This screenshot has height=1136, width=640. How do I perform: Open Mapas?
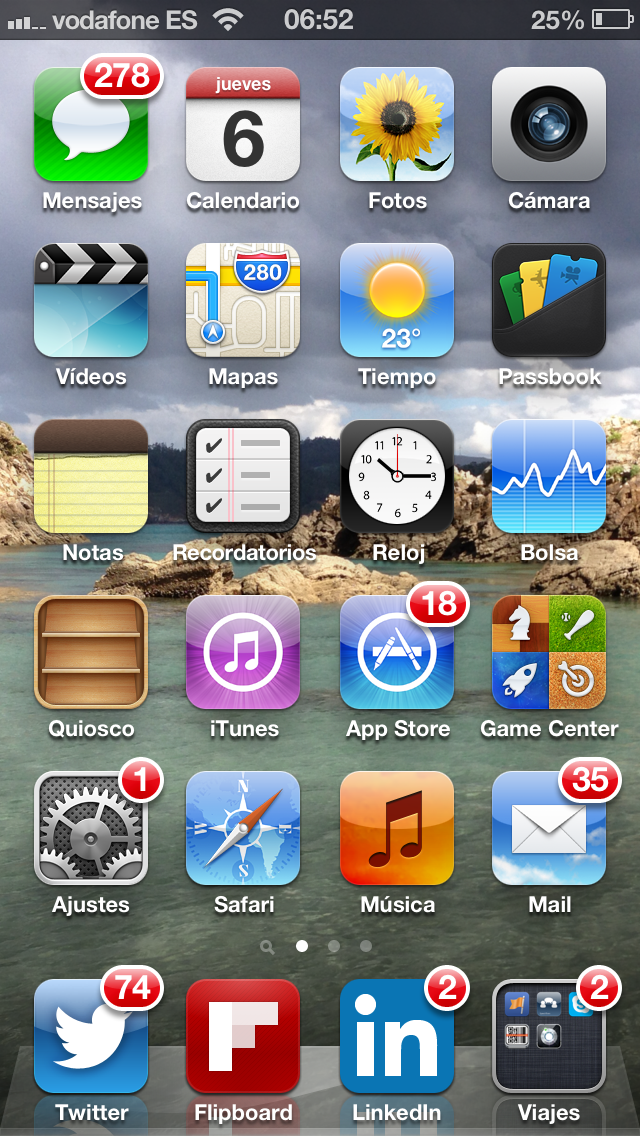pyautogui.click(x=243, y=300)
